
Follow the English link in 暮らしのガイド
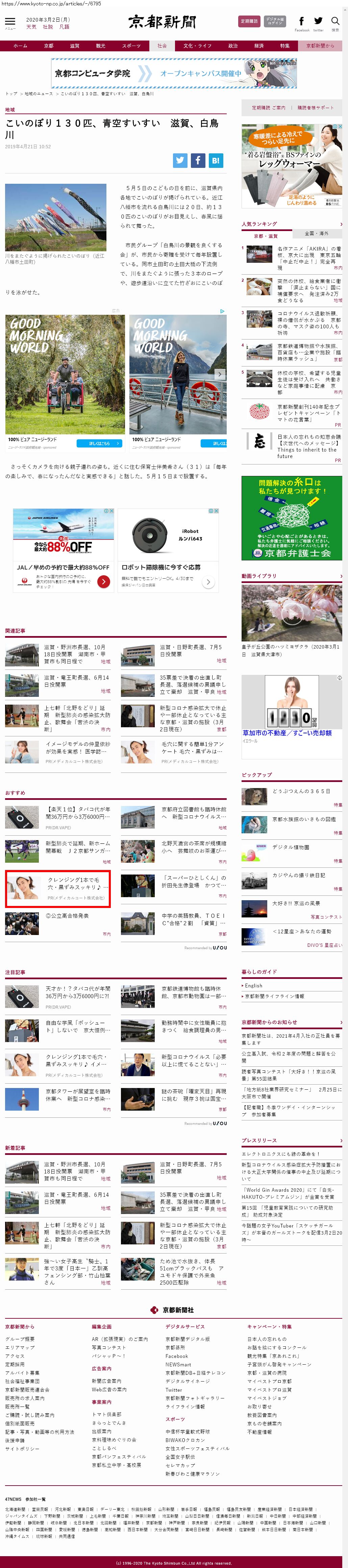(x=254, y=985)
